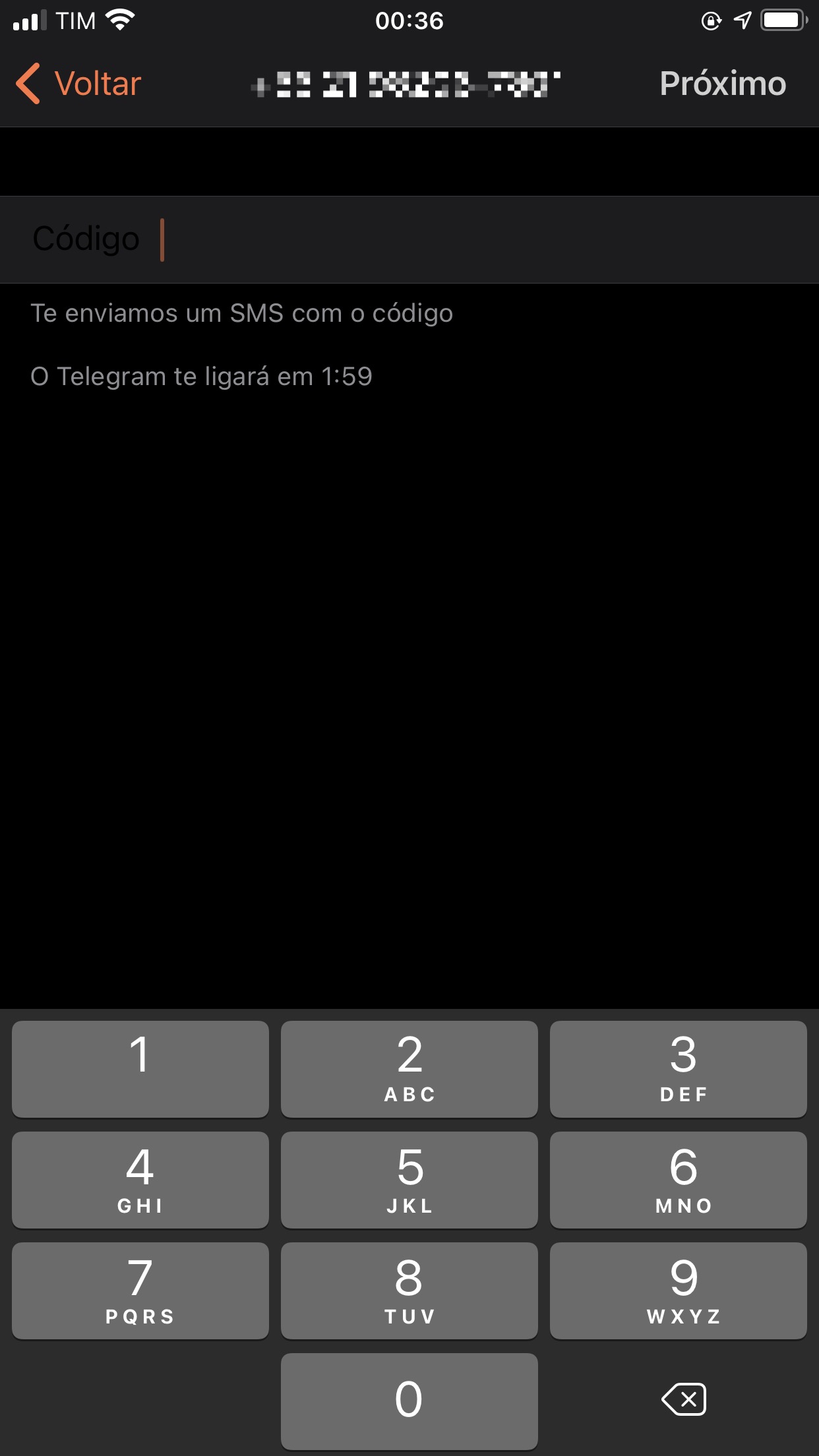Enter digit 2 on the keypad
This screenshot has width=819, height=1456.
409,1069
